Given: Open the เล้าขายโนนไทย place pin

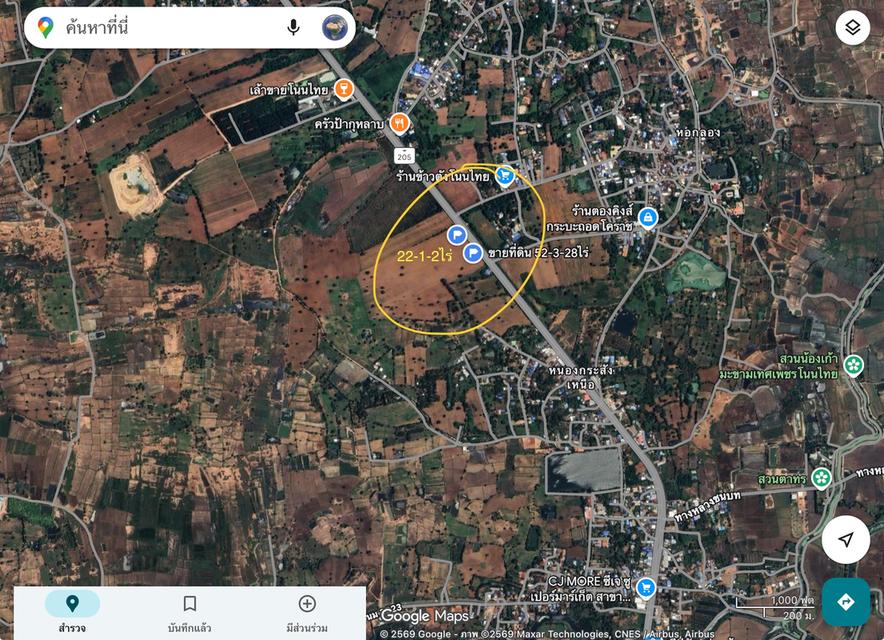Looking at the screenshot, I should [x=344, y=90].
